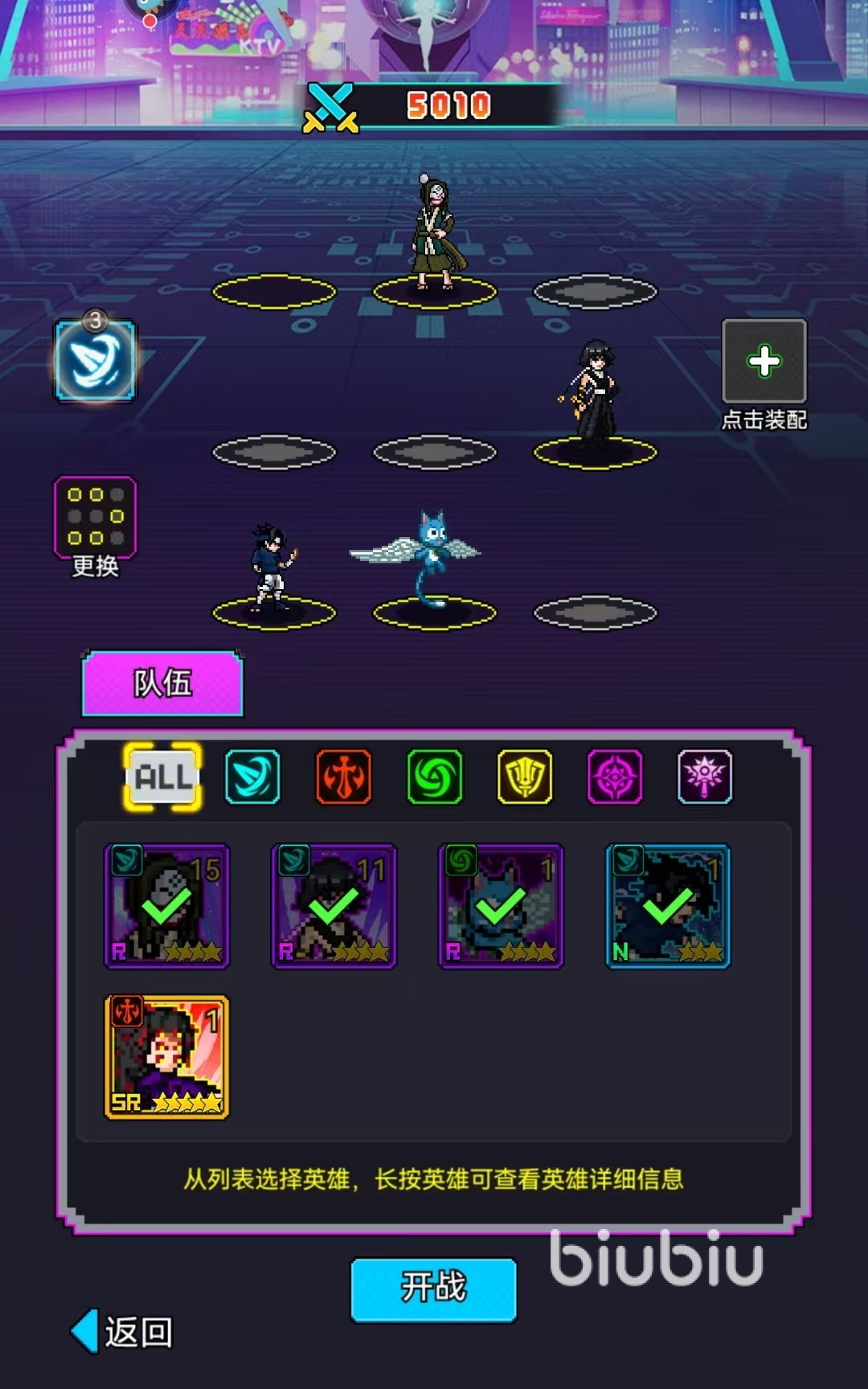Viewport: 868px width, 1389px height.
Task: Deselect the level 11 R hero card
Action: [x=334, y=906]
